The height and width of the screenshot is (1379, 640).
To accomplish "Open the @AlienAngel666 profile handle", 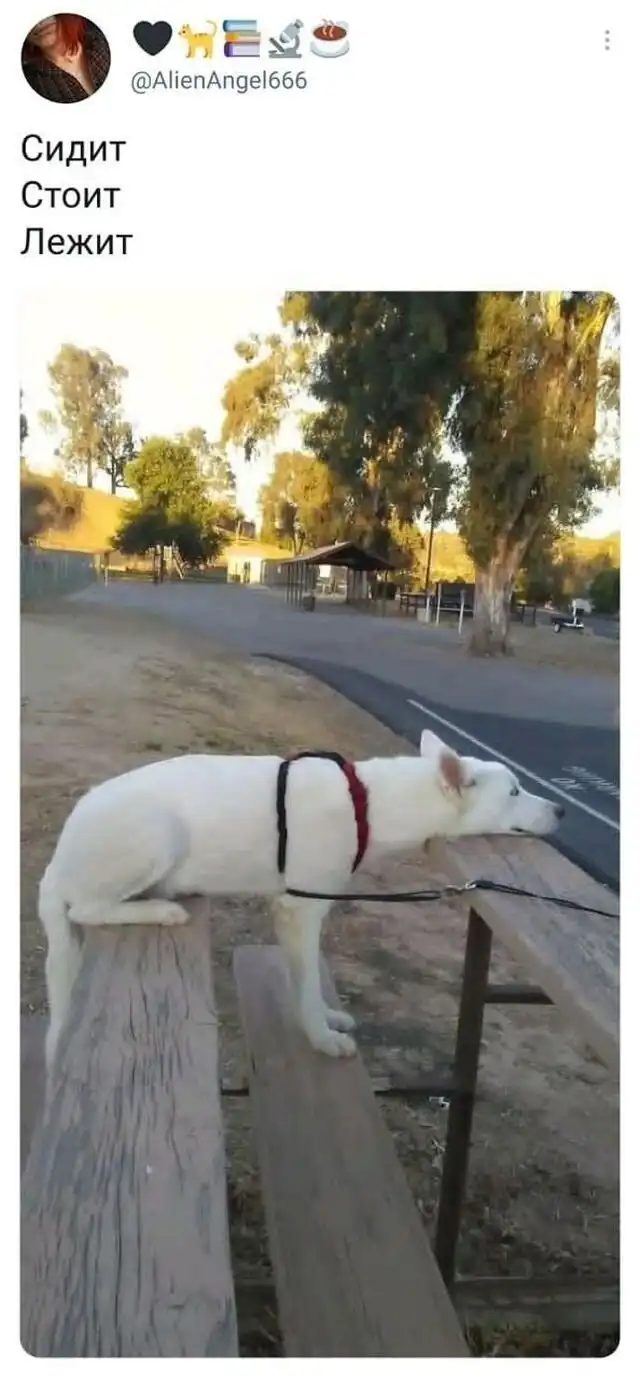I will click(219, 81).
